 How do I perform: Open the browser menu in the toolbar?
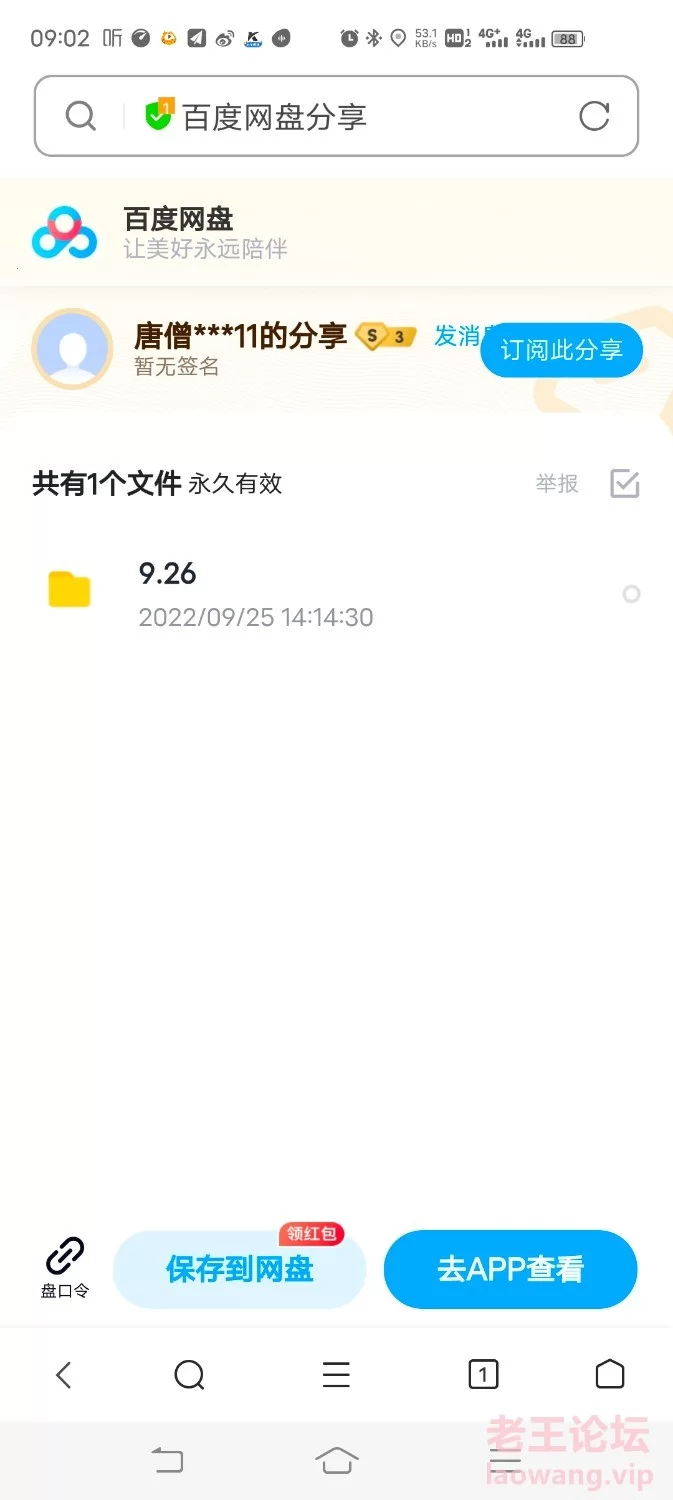336,1375
